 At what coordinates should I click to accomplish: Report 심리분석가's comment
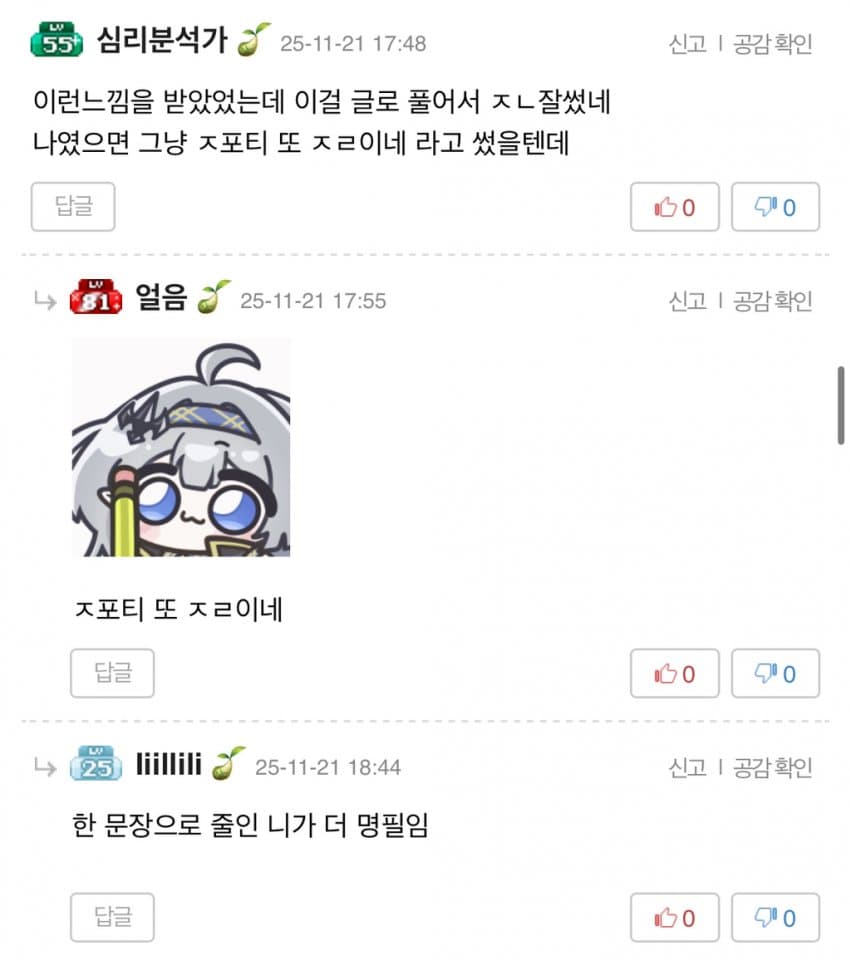pos(687,44)
